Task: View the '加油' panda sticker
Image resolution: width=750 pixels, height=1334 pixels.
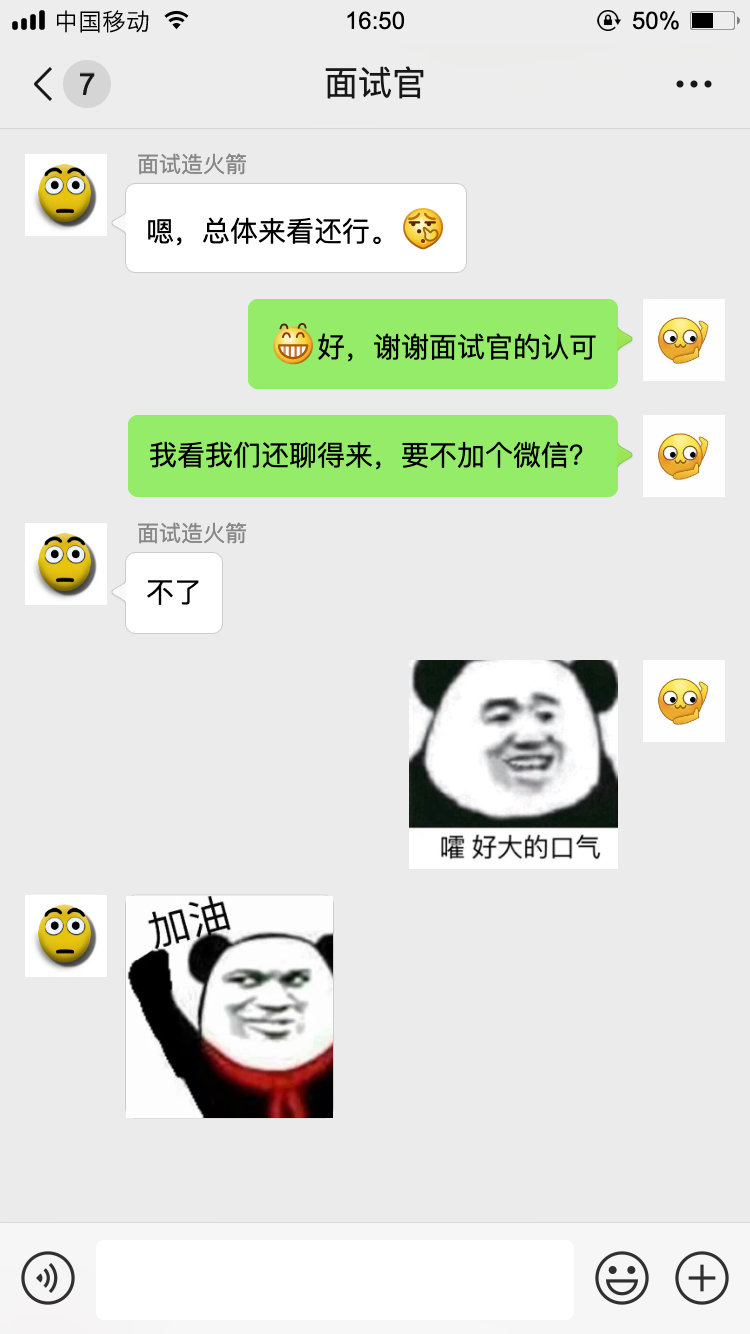Action: tap(229, 1006)
